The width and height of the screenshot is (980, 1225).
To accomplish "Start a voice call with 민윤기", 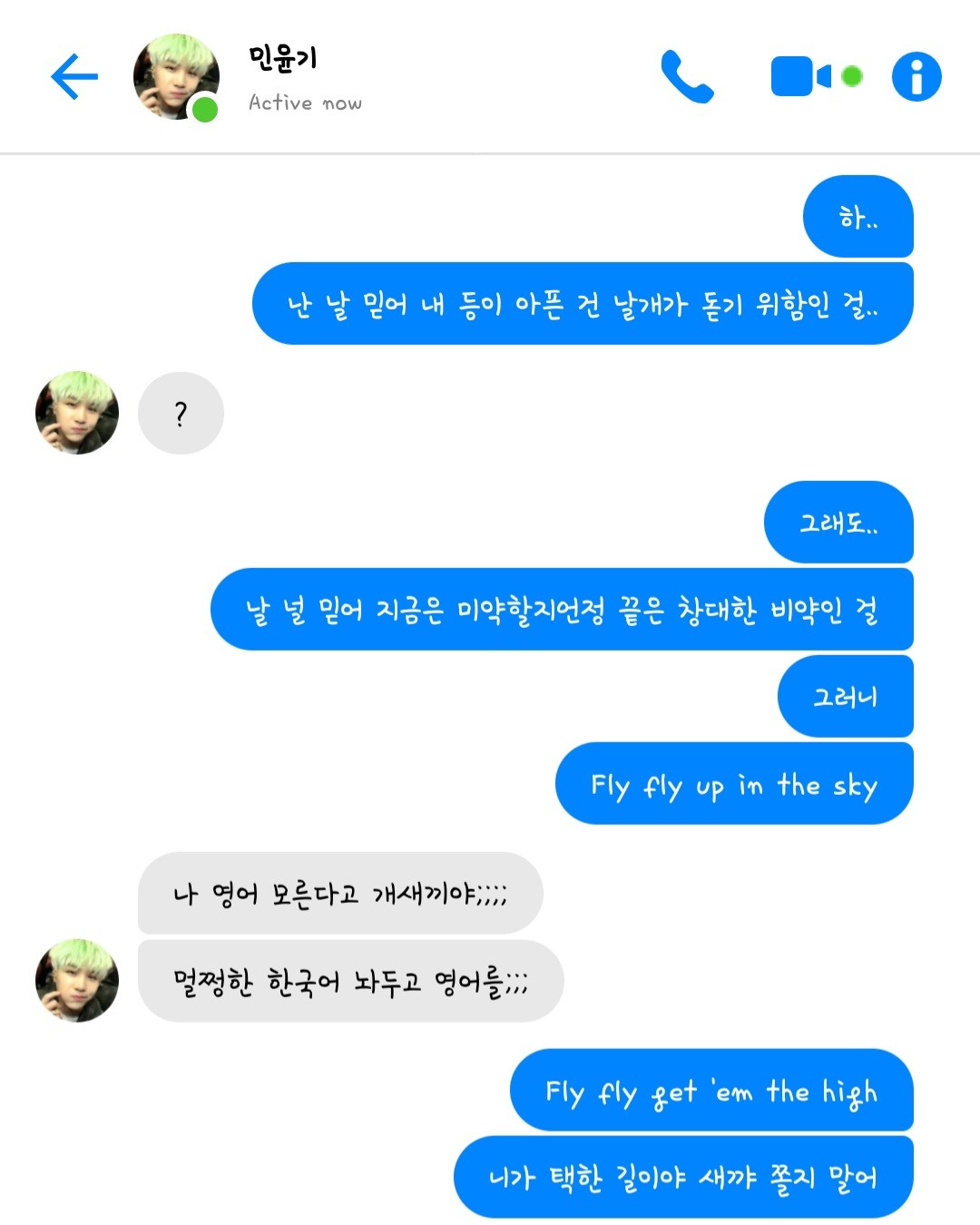I will 687,76.
